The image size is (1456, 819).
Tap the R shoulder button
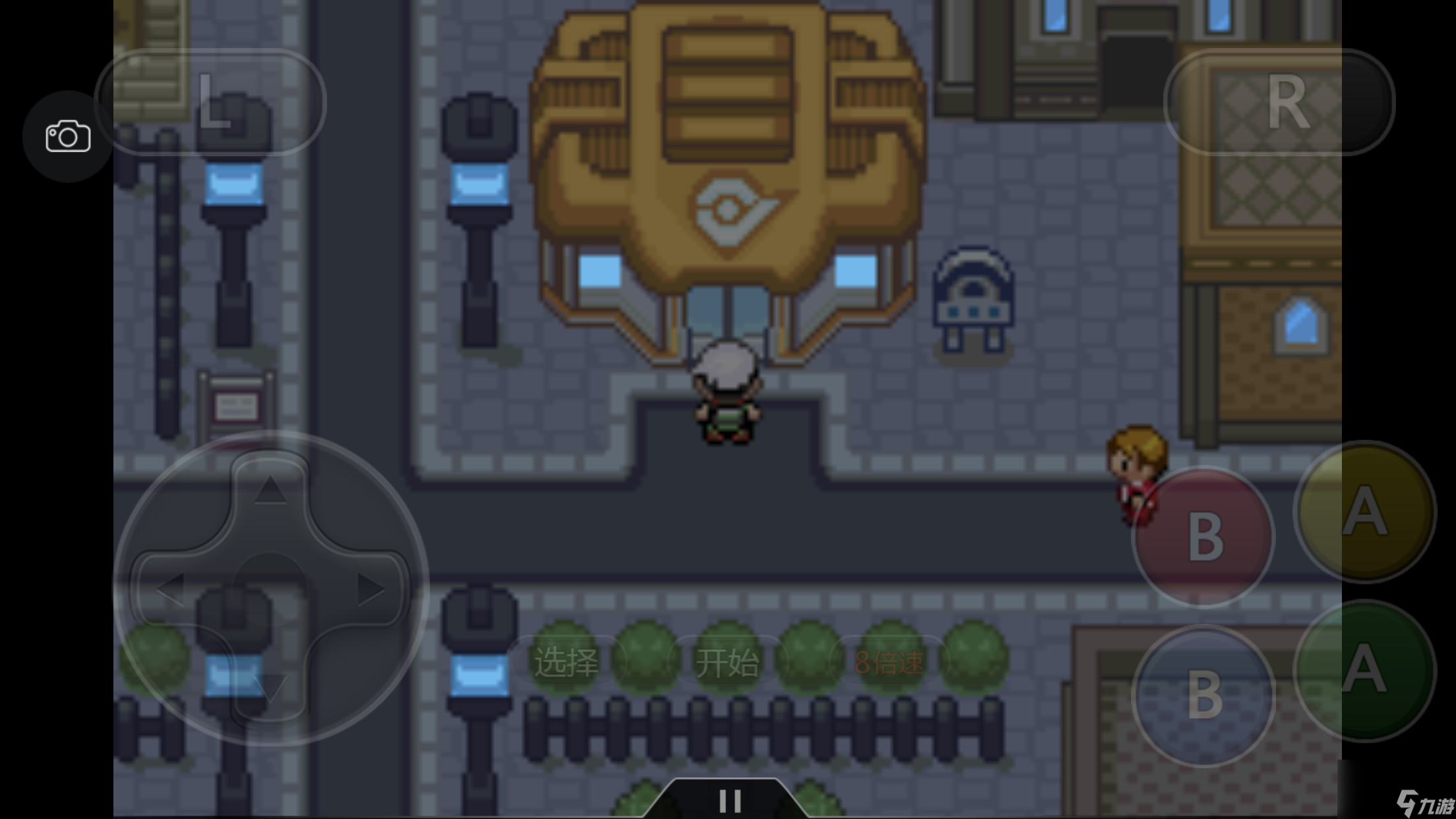[x=1279, y=102]
